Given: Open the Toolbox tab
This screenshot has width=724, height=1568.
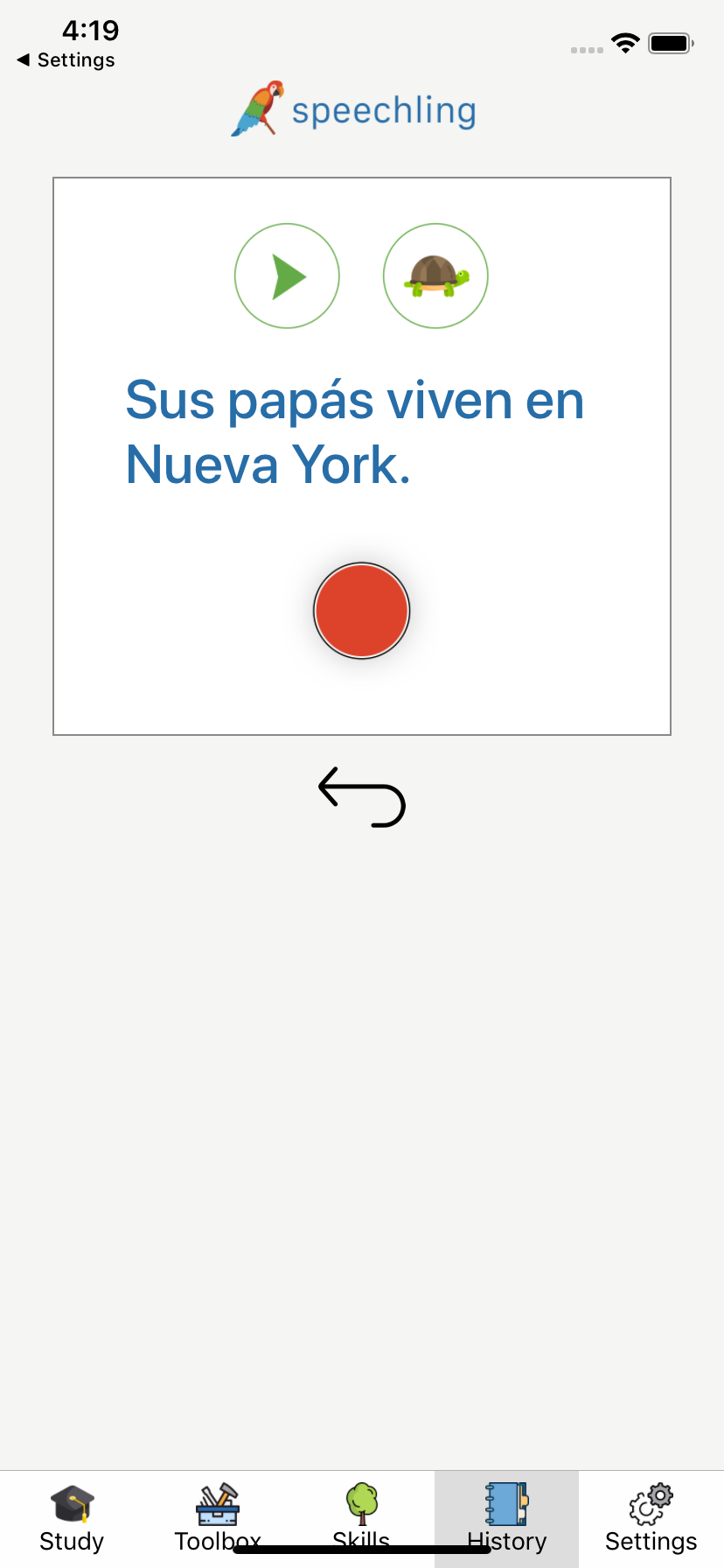Looking at the screenshot, I should tap(218, 1517).
